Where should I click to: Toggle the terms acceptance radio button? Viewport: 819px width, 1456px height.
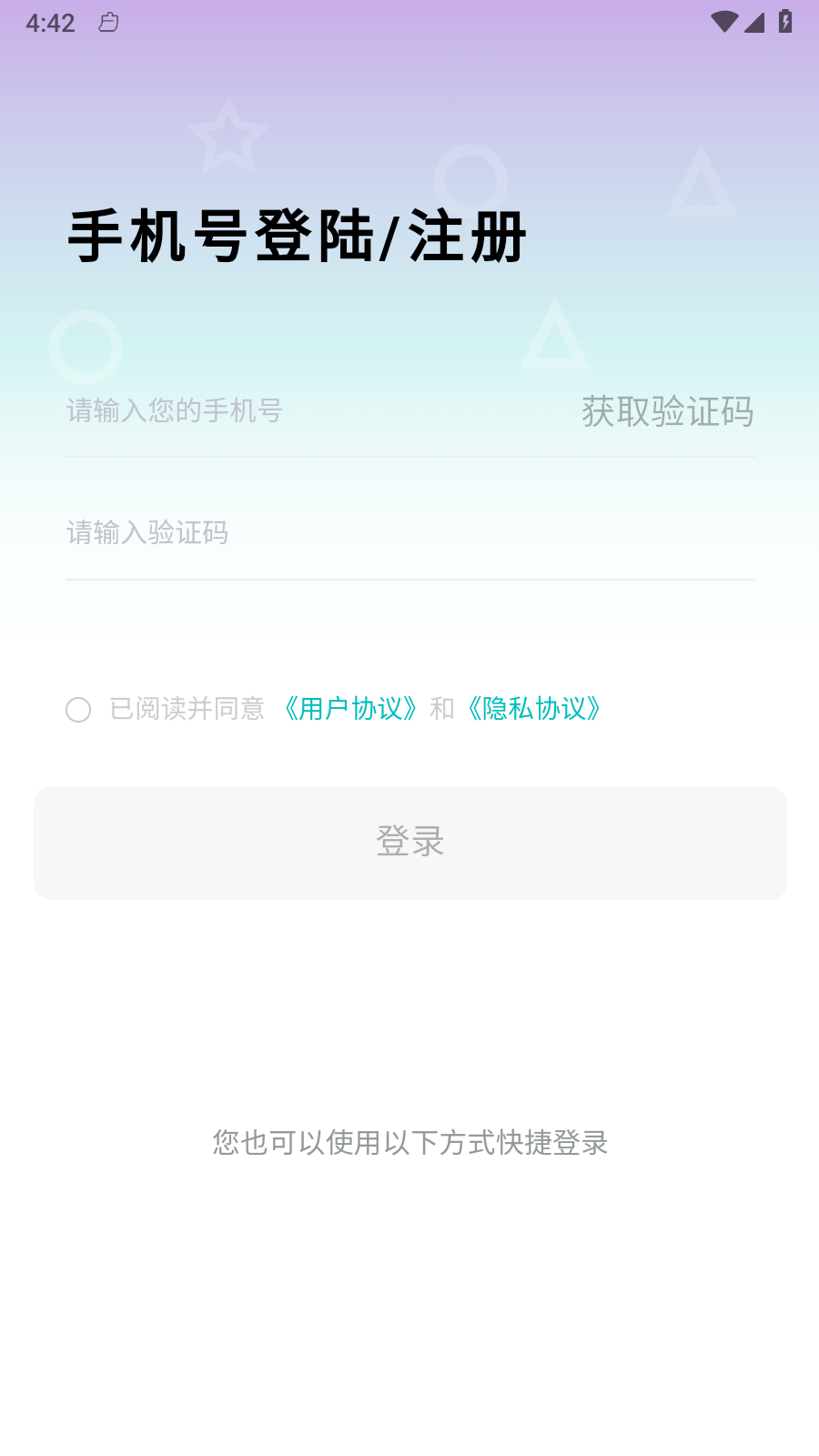(78, 710)
